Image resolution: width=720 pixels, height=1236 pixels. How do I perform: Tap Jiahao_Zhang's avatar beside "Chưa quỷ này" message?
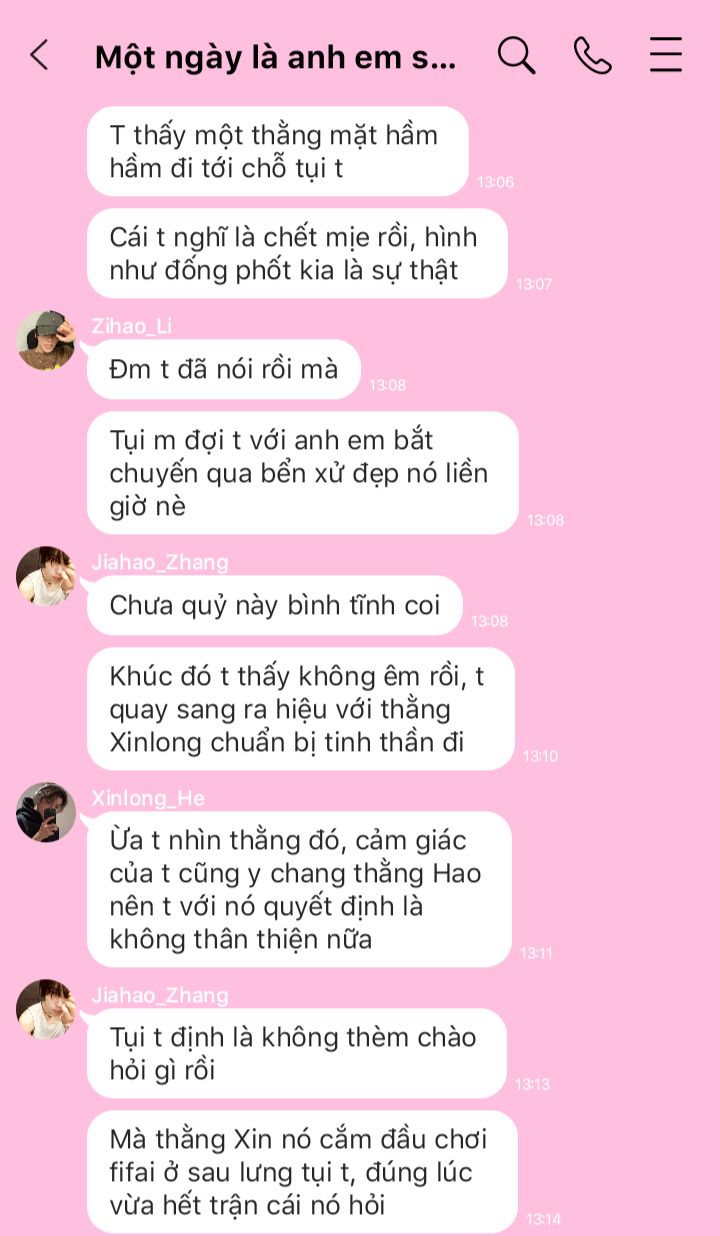pyautogui.click(x=46, y=576)
